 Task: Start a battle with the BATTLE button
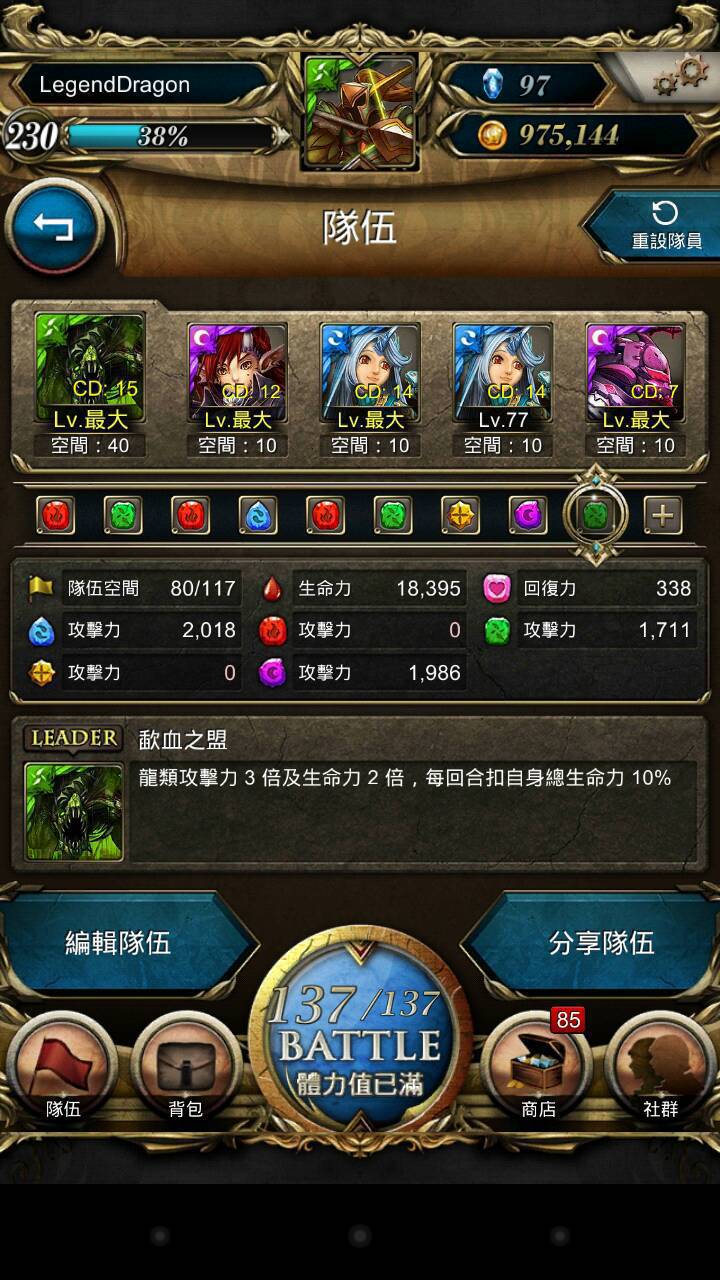(360, 1038)
